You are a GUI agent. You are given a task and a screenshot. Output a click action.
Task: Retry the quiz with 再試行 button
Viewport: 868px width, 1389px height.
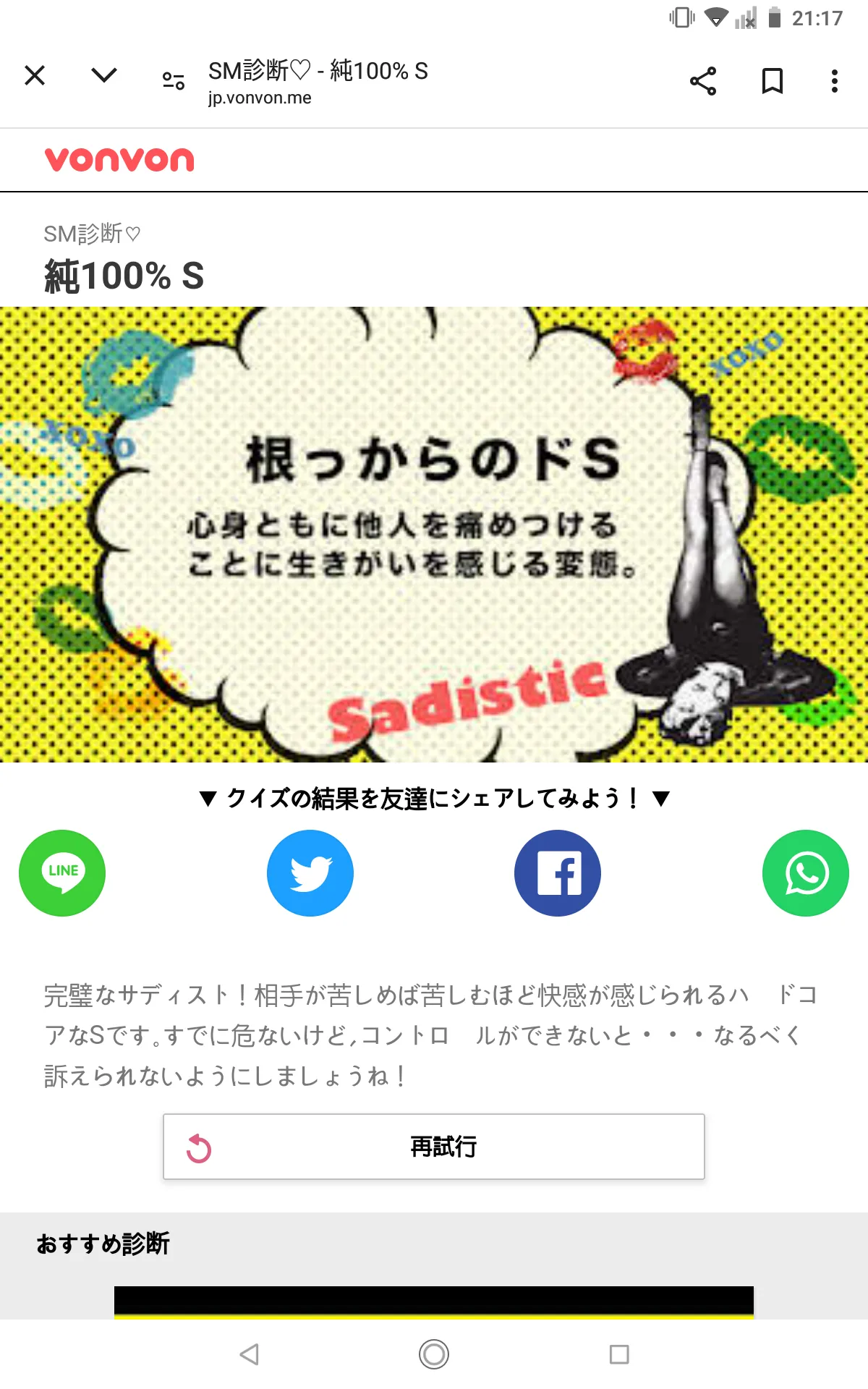[x=434, y=1147]
